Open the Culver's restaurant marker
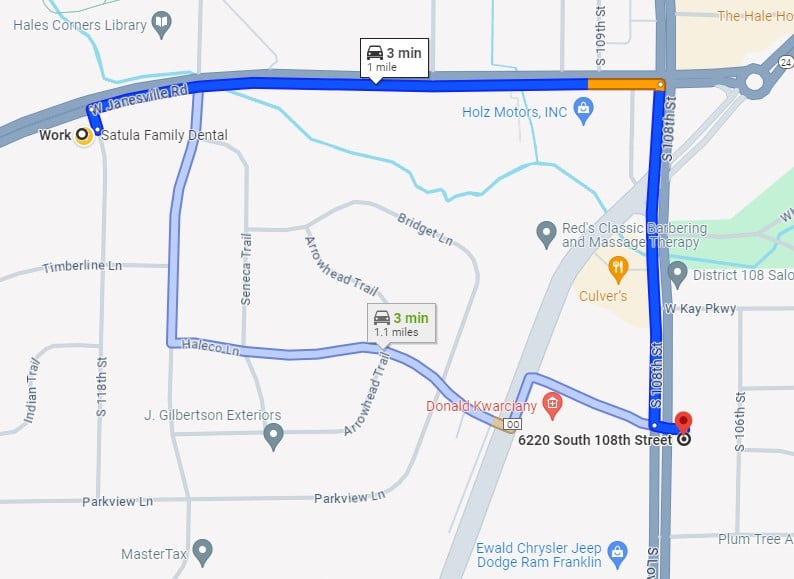Viewport: 794px width, 579px height. coord(618,267)
